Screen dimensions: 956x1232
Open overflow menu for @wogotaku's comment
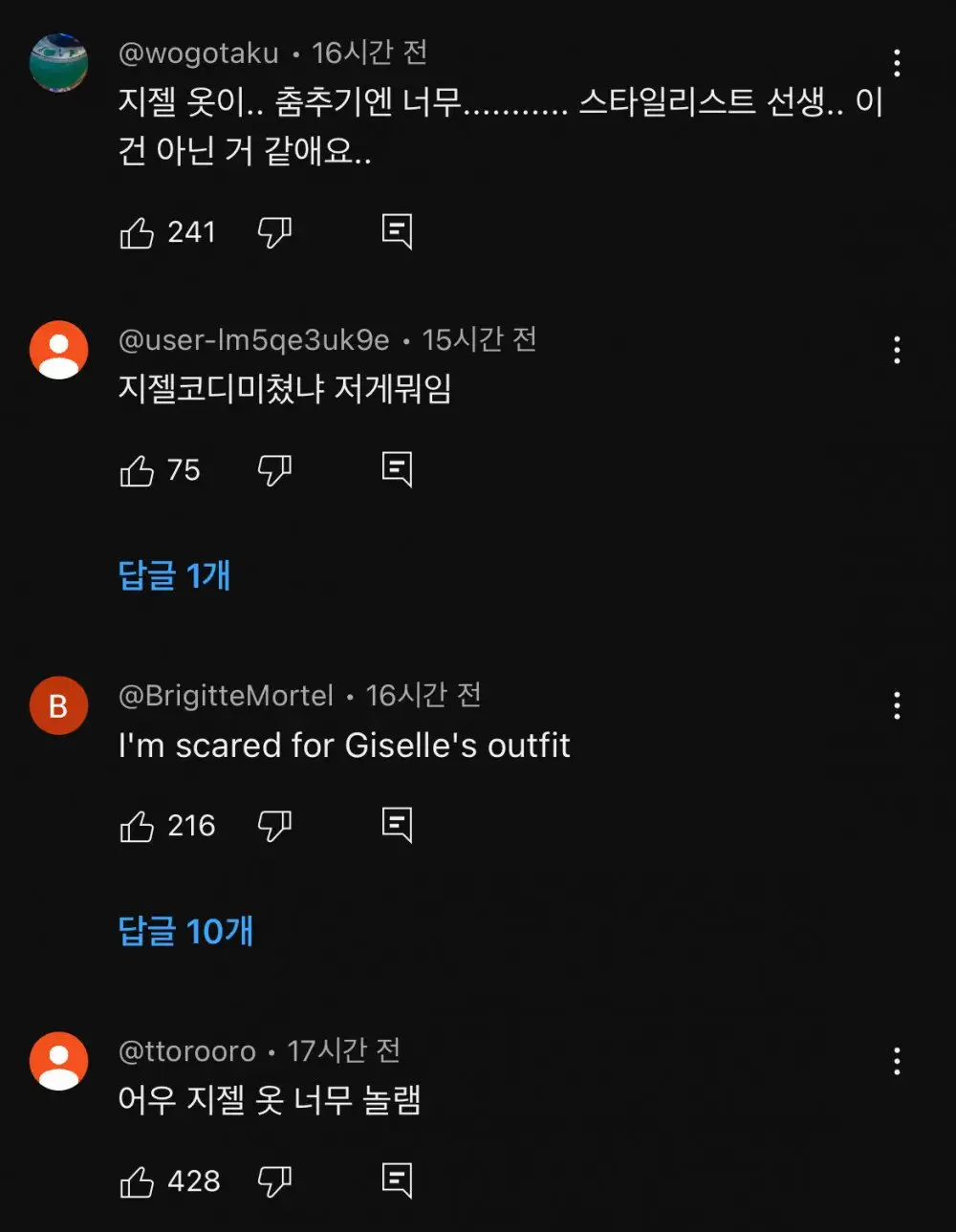point(897,63)
